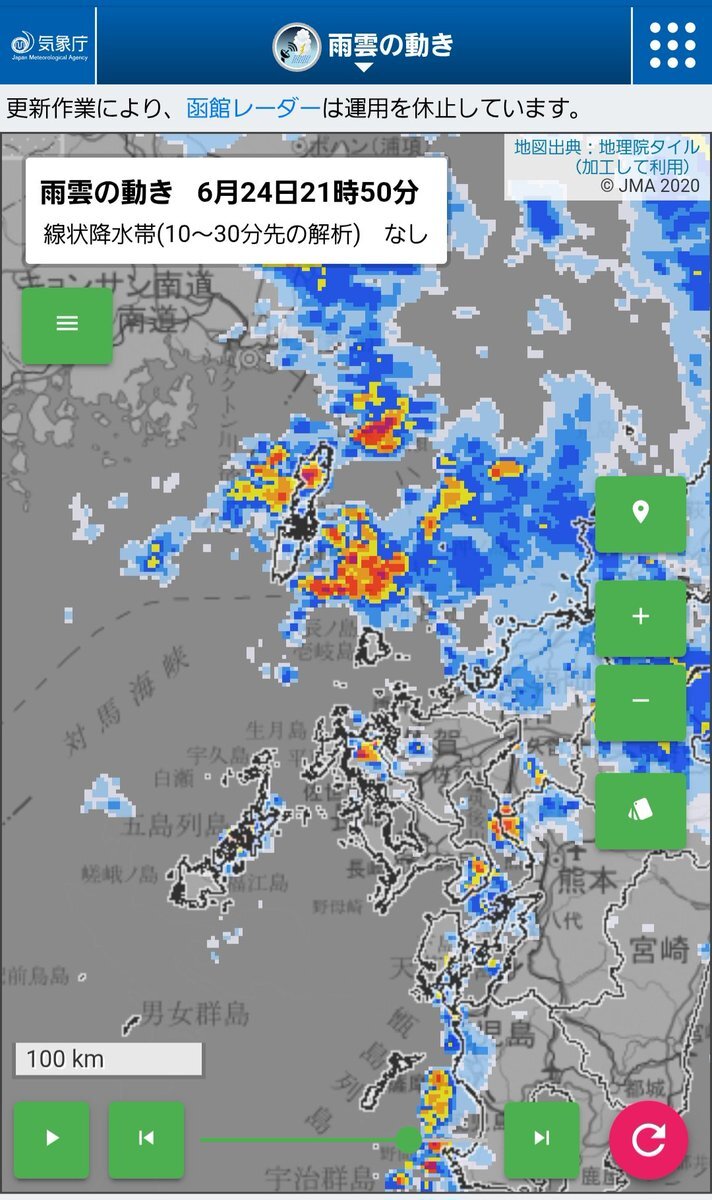This screenshot has width=712, height=1200.
Task: Go to the 気象庁 home page
Action: (48, 44)
